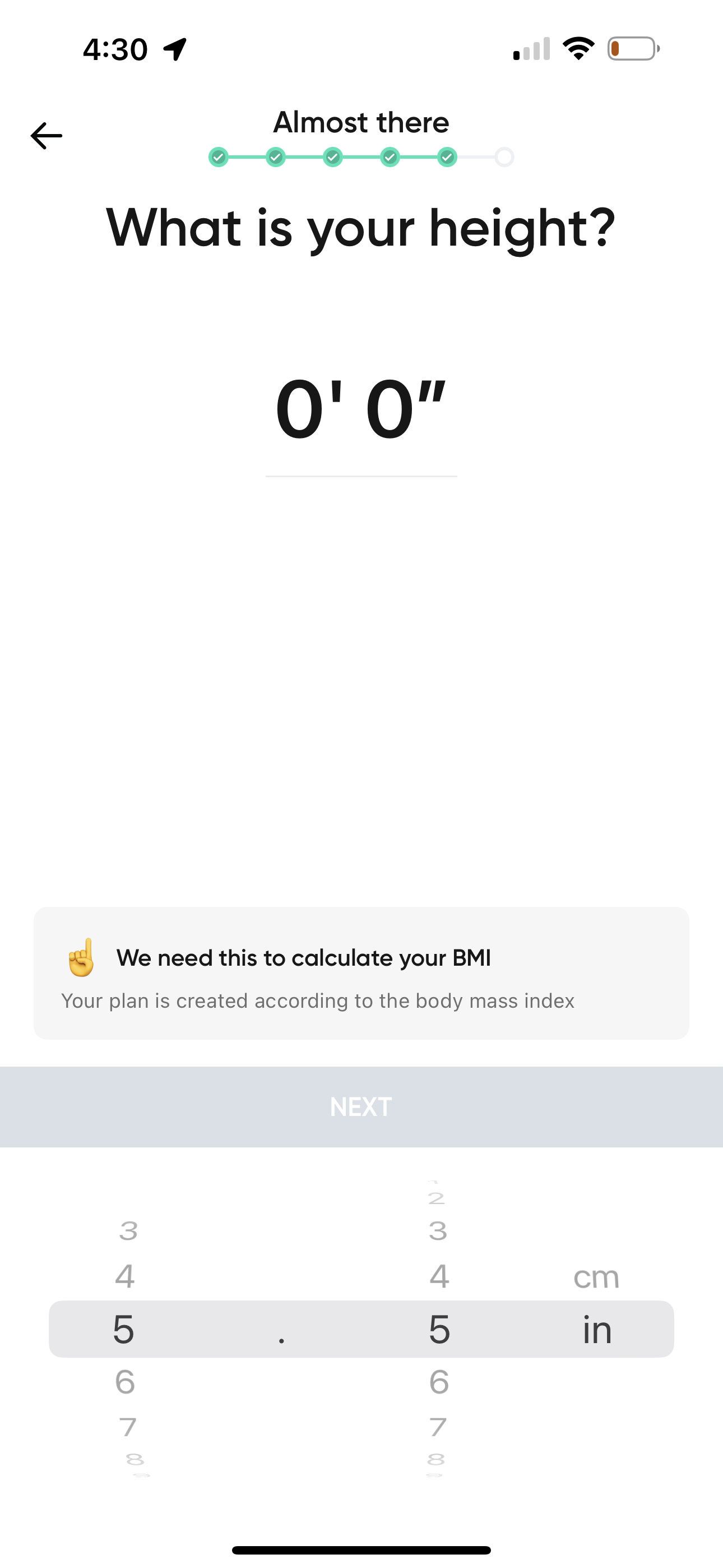Tap the BMI explanation card
723x1568 pixels.
(x=361, y=972)
